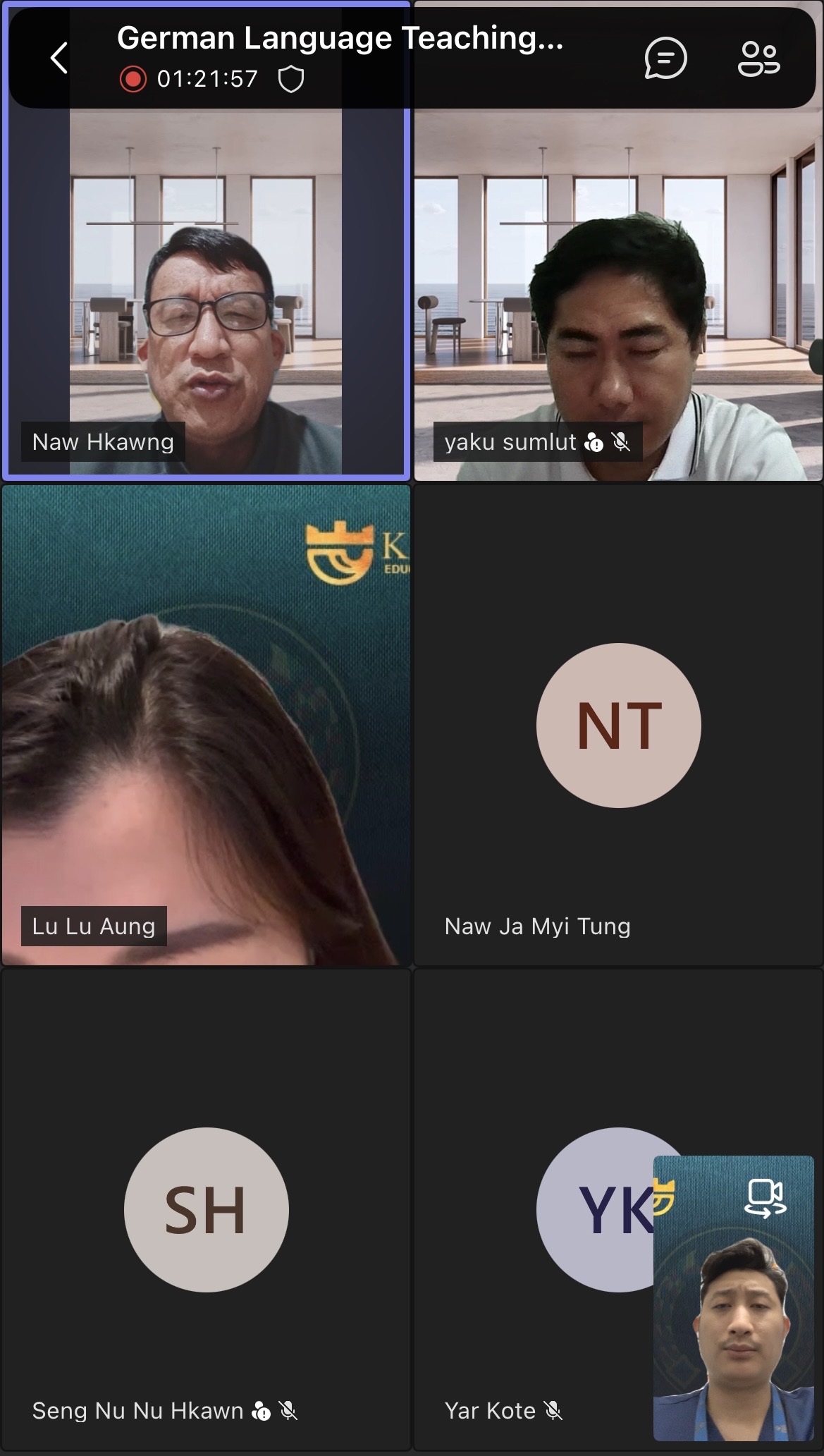The height and width of the screenshot is (1456, 824).
Task: Open Yar Kote's participant tile
Action: click(536, 1209)
